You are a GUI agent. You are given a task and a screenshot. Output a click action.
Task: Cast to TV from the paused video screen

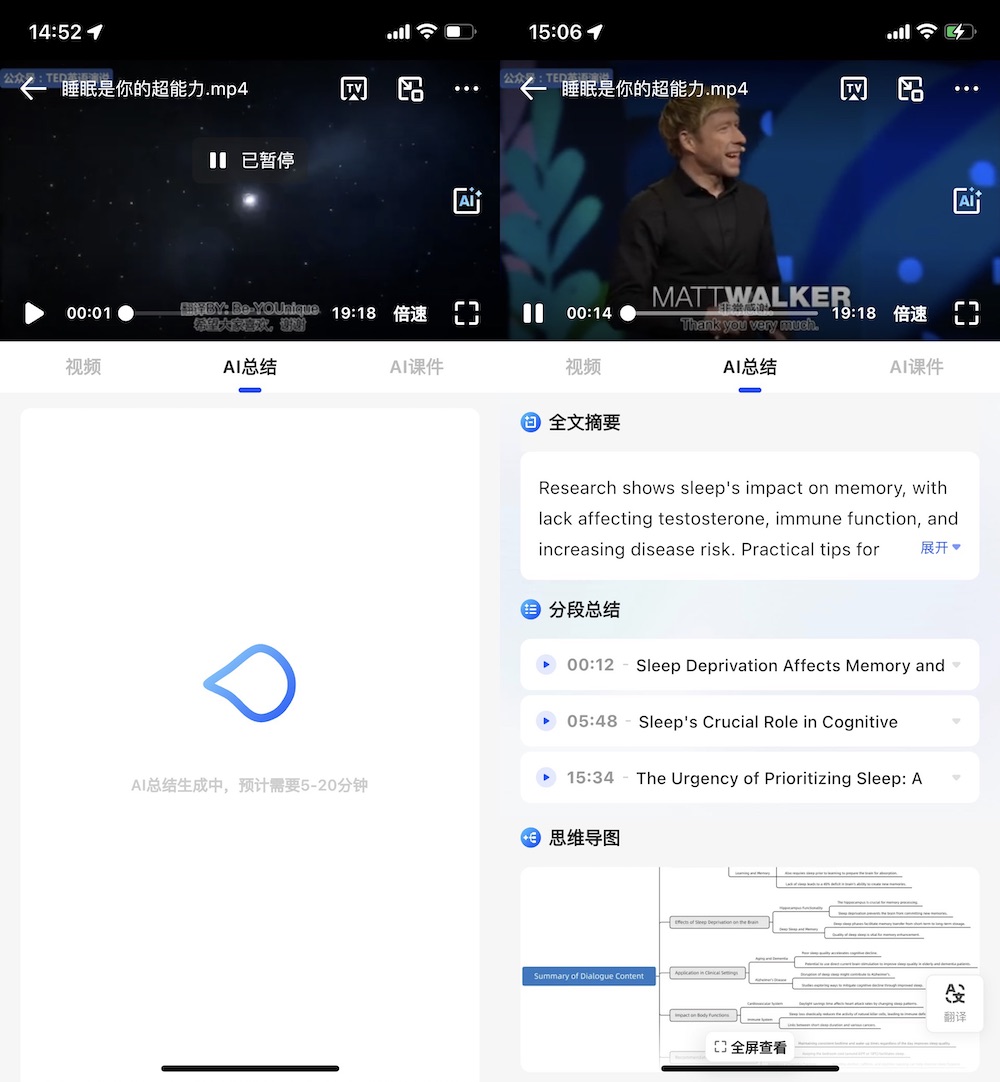click(354, 89)
